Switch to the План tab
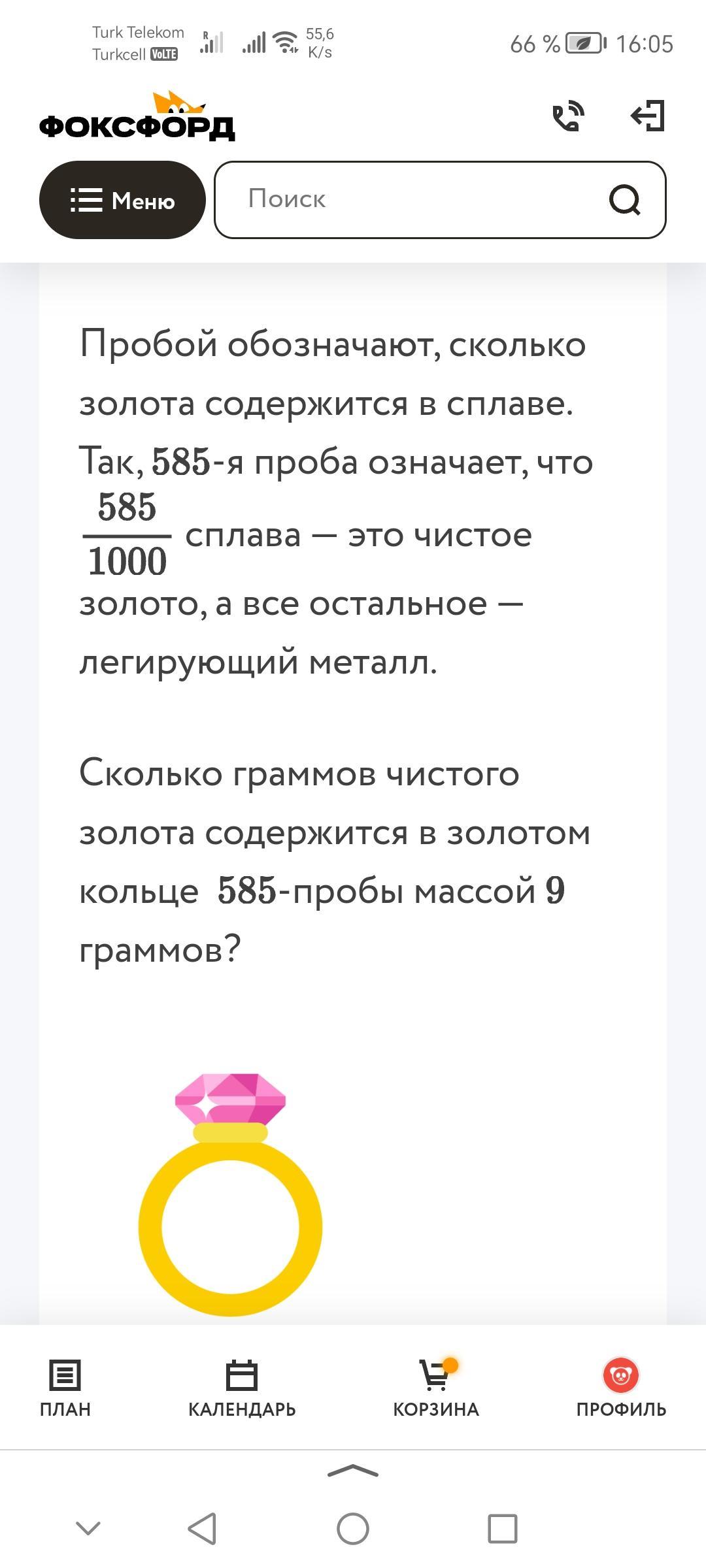Viewport: 706px width, 1568px height. pos(65,1389)
